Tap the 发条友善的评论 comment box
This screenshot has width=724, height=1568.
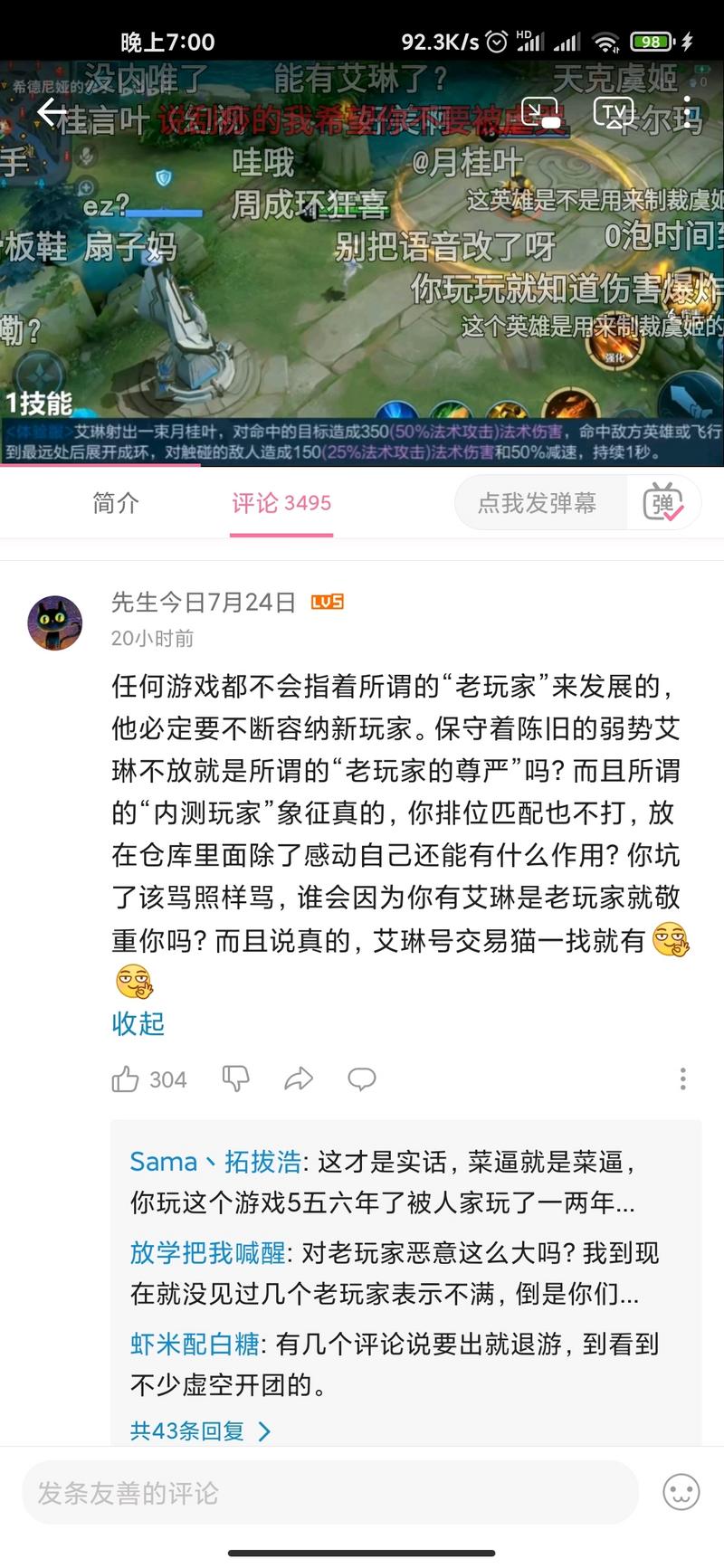330,1493
